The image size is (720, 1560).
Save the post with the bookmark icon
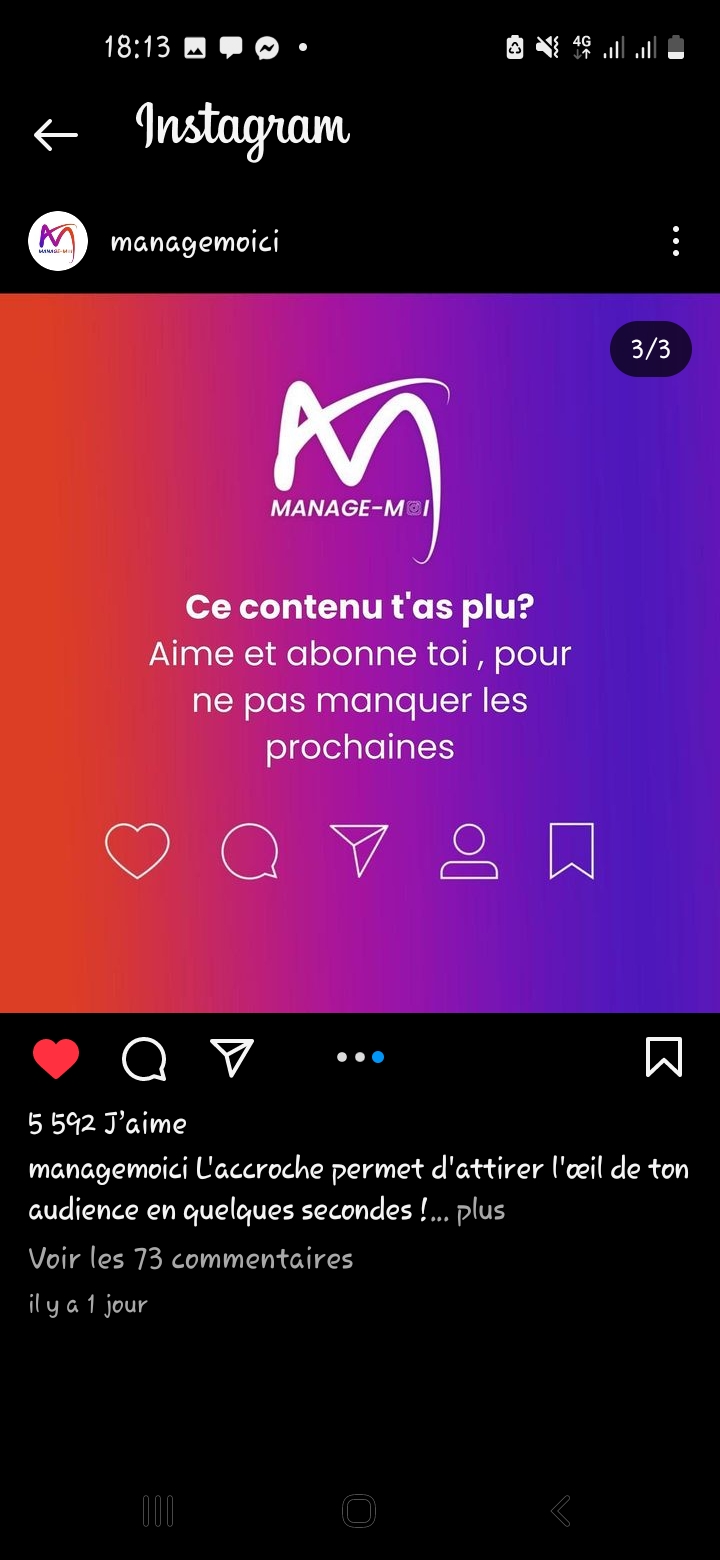pyautogui.click(x=664, y=1057)
